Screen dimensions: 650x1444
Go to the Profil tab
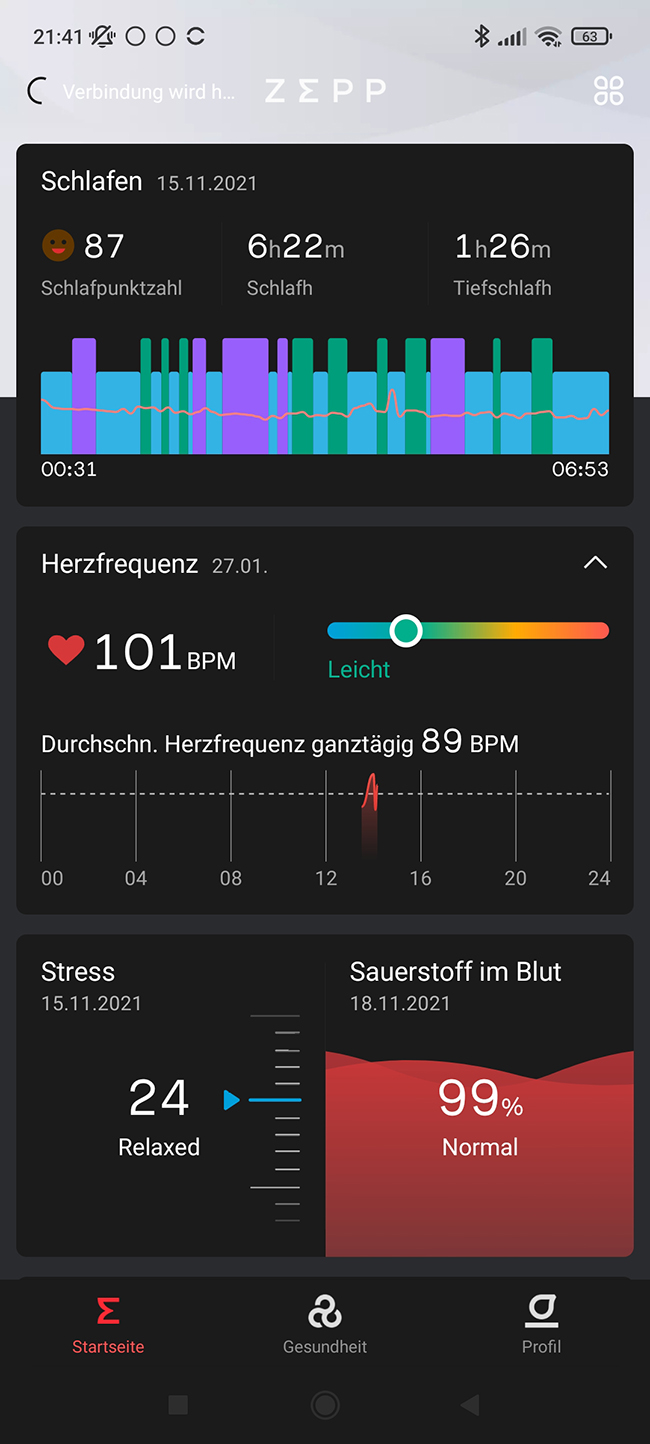pyautogui.click(x=541, y=1324)
